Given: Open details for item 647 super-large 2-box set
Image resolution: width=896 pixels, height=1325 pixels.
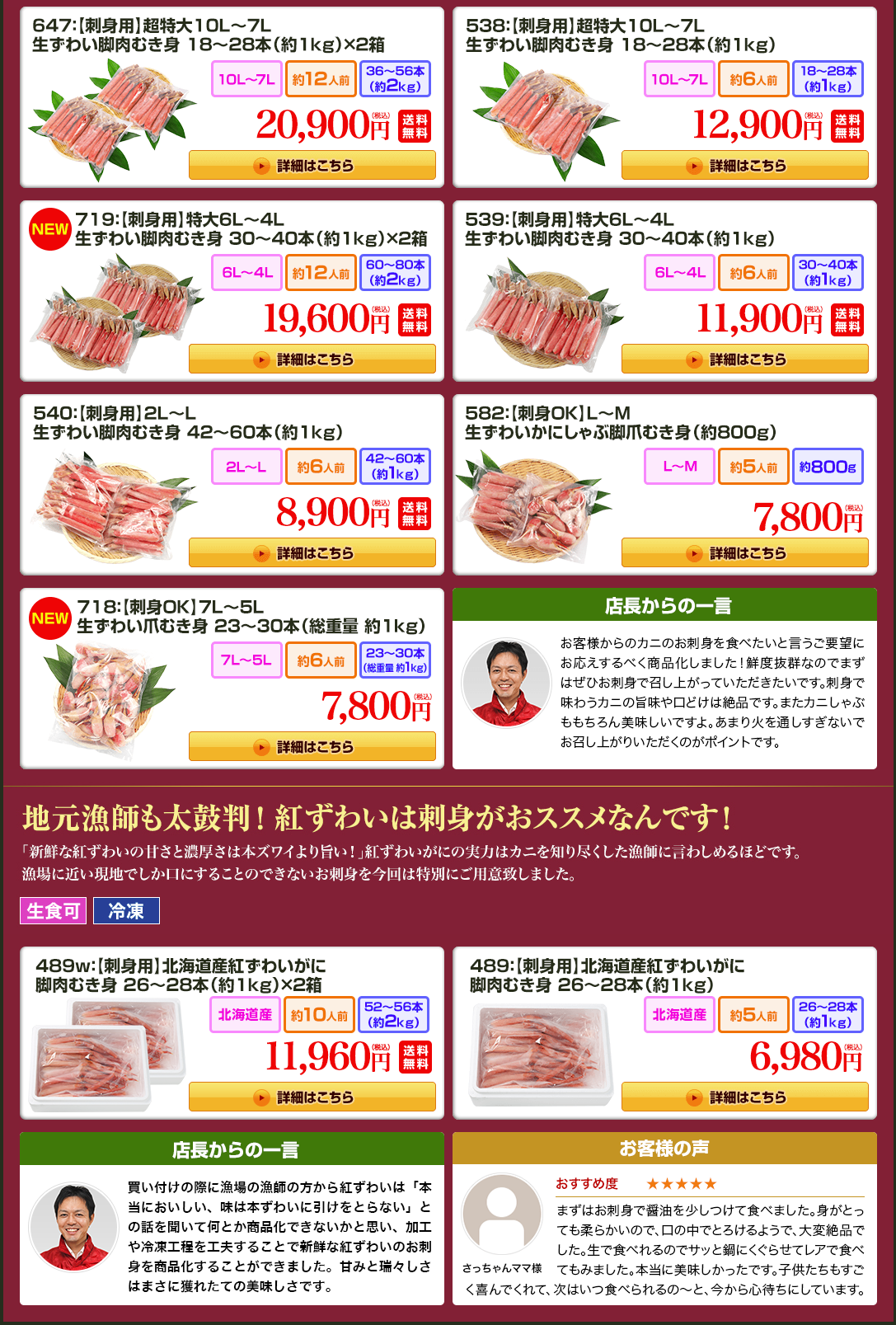Looking at the screenshot, I should click(312, 166).
